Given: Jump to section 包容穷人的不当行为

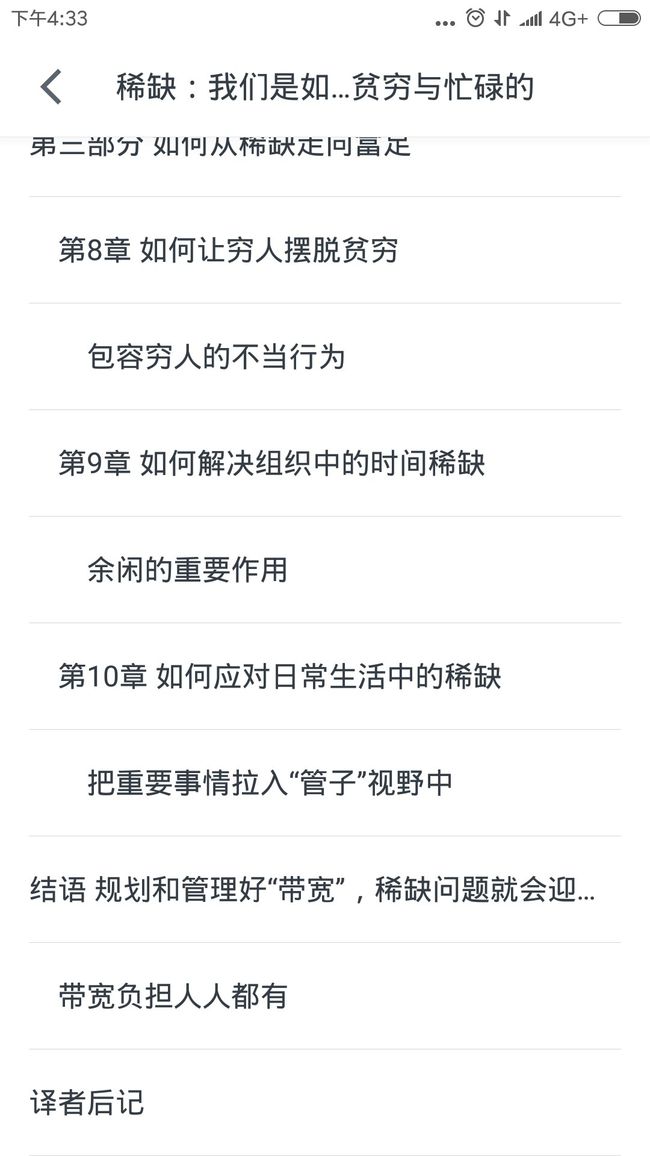Looking at the screenshot, I should pos(325,357).
